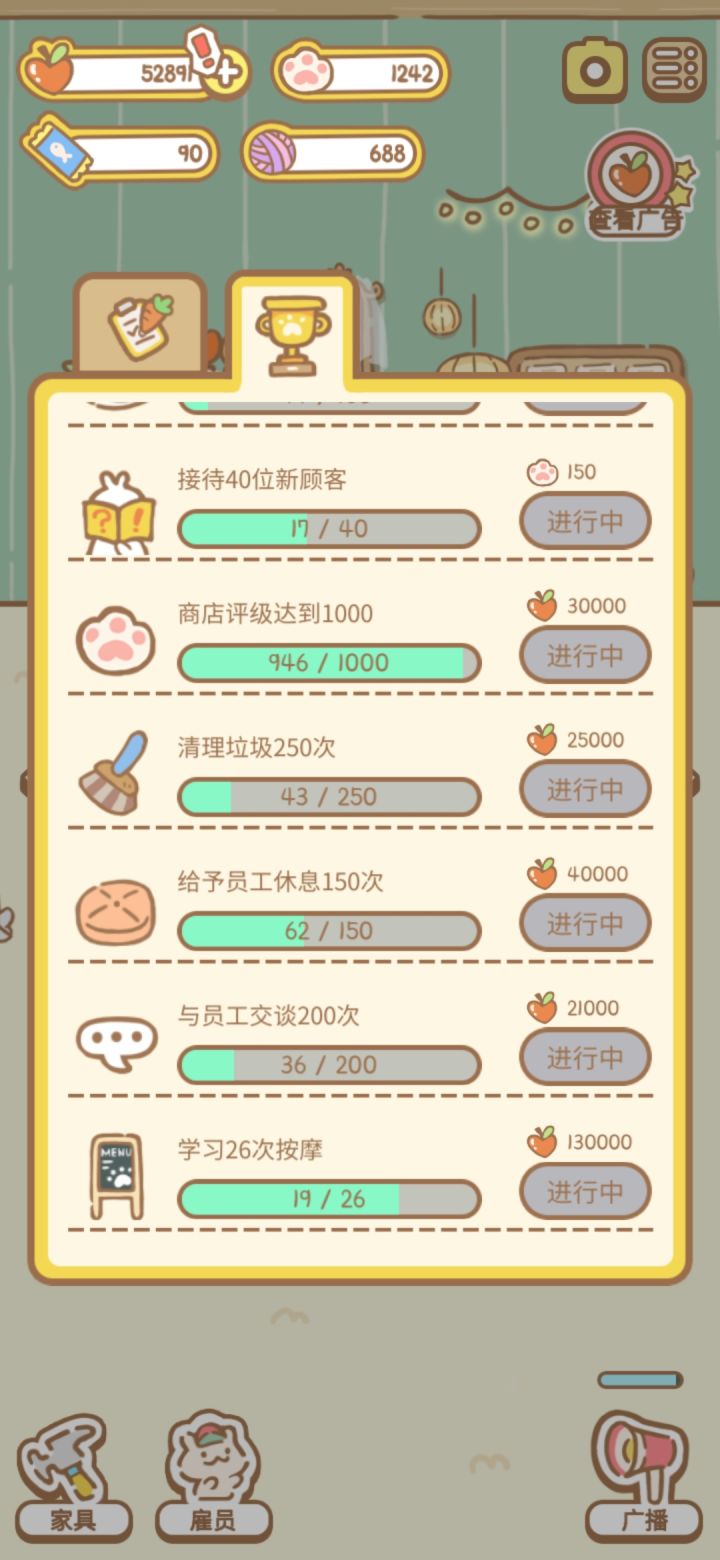Open the camera/screenshot icon

[593, 67]
